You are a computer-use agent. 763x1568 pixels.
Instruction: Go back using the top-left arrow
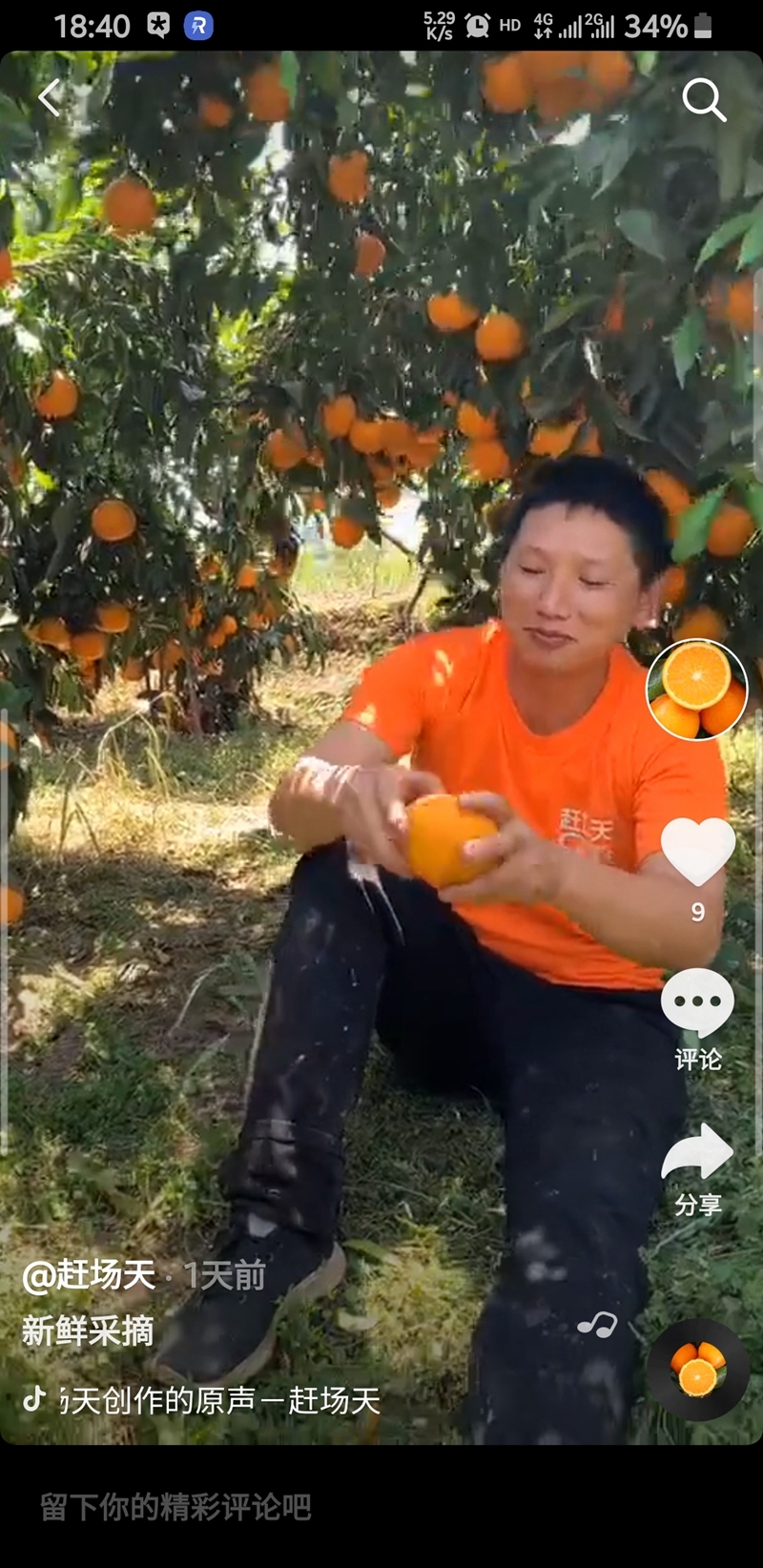pyautogui.click(x=50, y=98)
